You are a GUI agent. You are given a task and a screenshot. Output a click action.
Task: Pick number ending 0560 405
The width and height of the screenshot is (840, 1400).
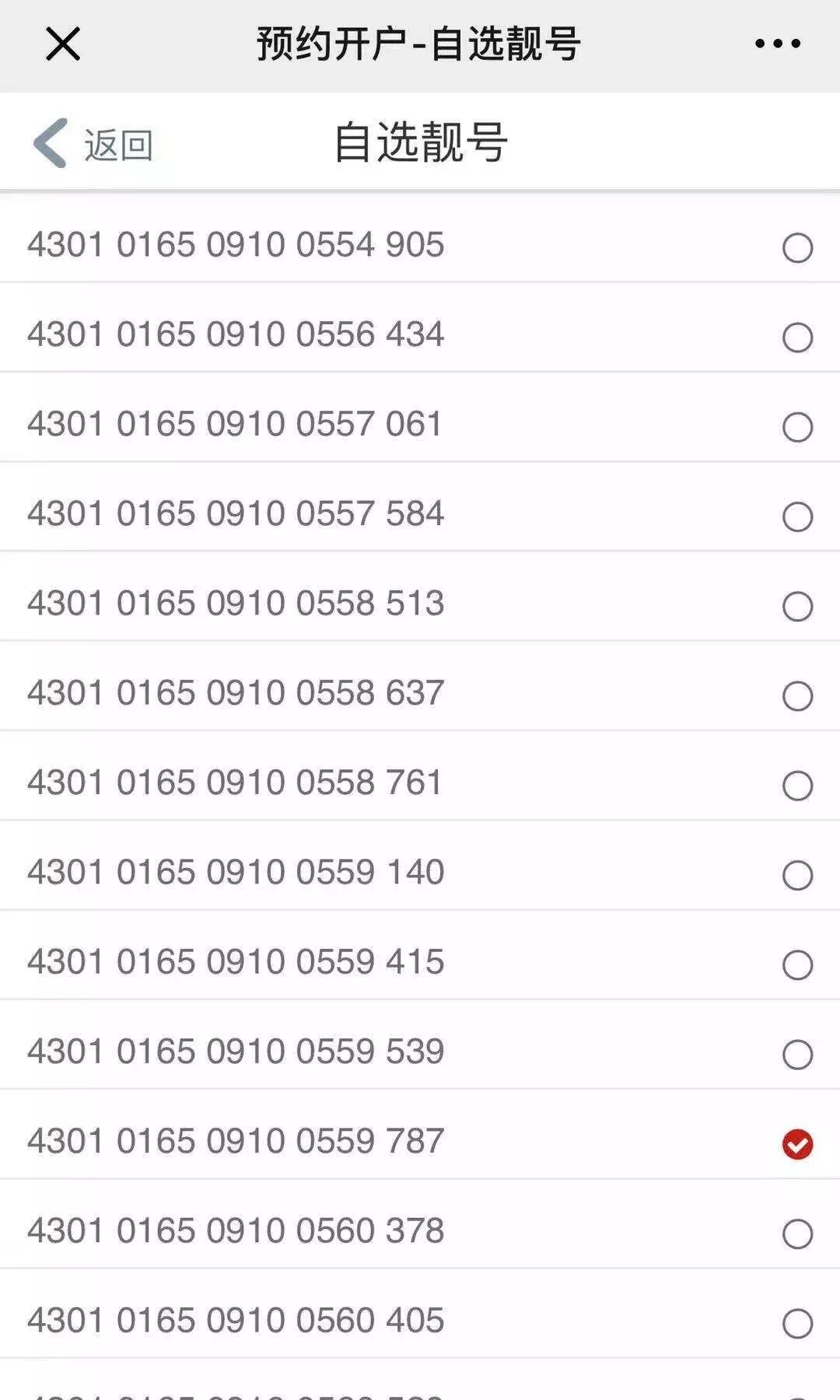[x=797, y=1323]
